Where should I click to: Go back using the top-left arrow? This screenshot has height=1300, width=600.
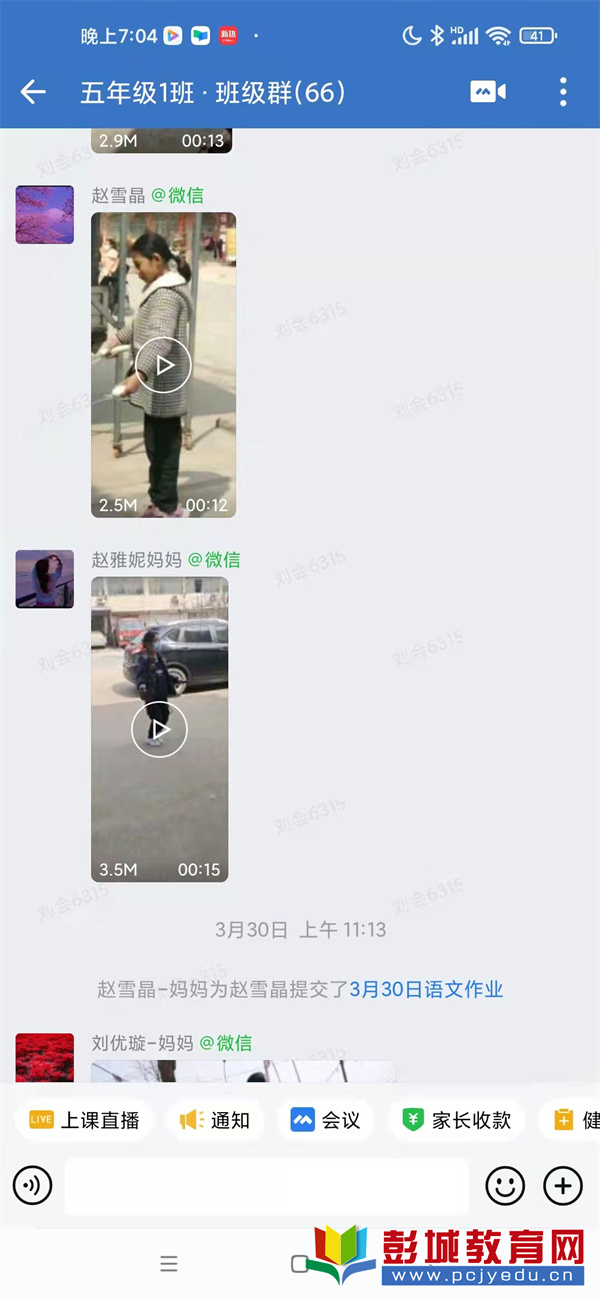point(33,93)
